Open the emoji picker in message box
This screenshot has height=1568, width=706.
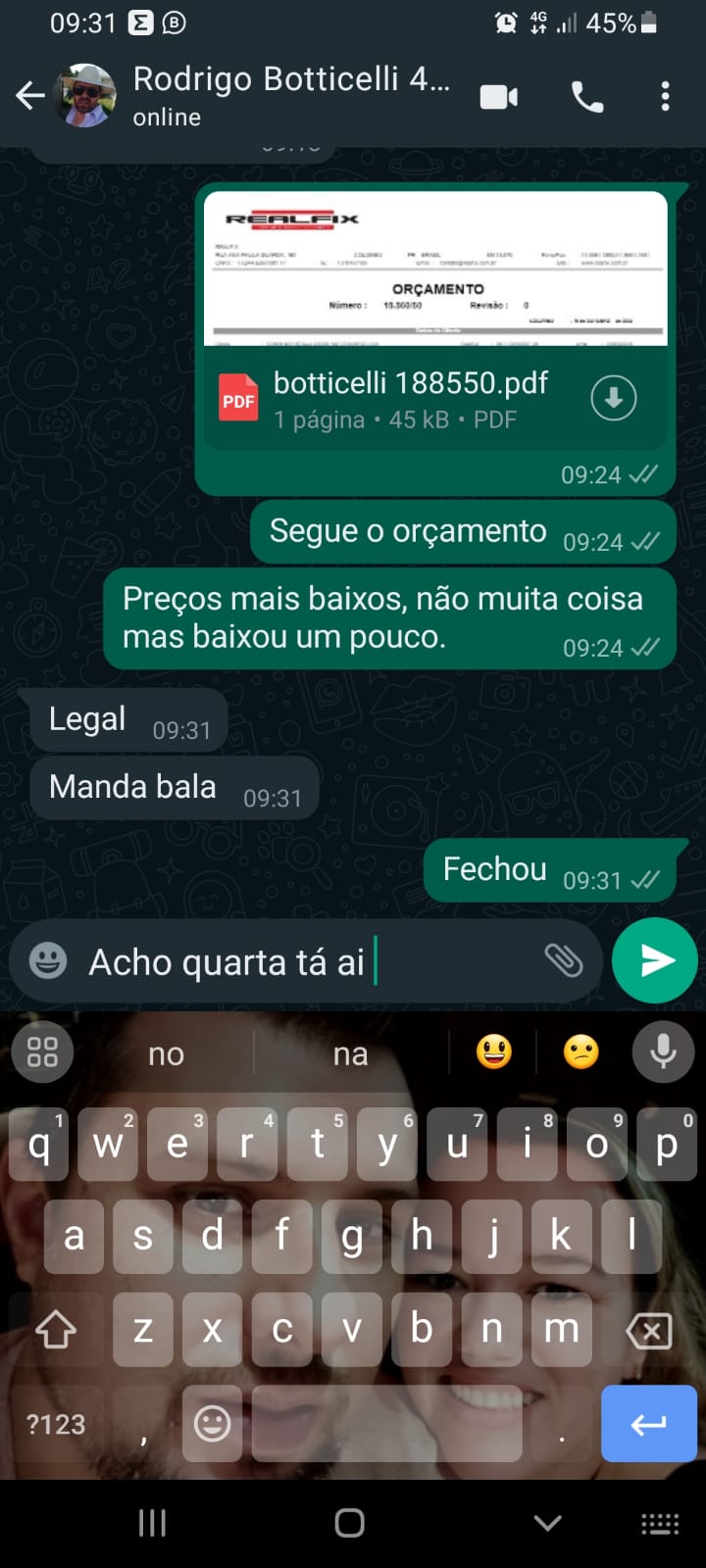47,960
